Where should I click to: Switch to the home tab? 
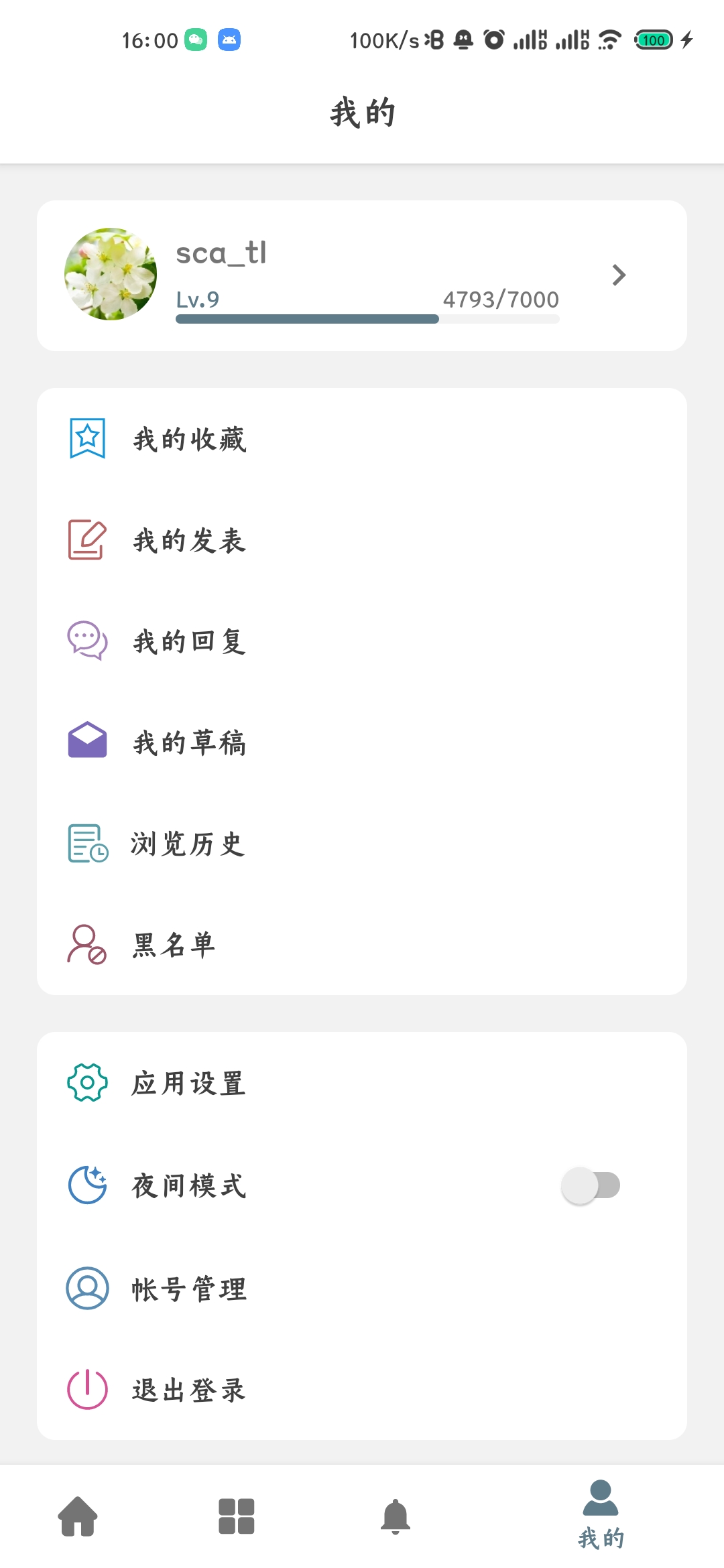pyautogui.click(x=78, y=1516)
